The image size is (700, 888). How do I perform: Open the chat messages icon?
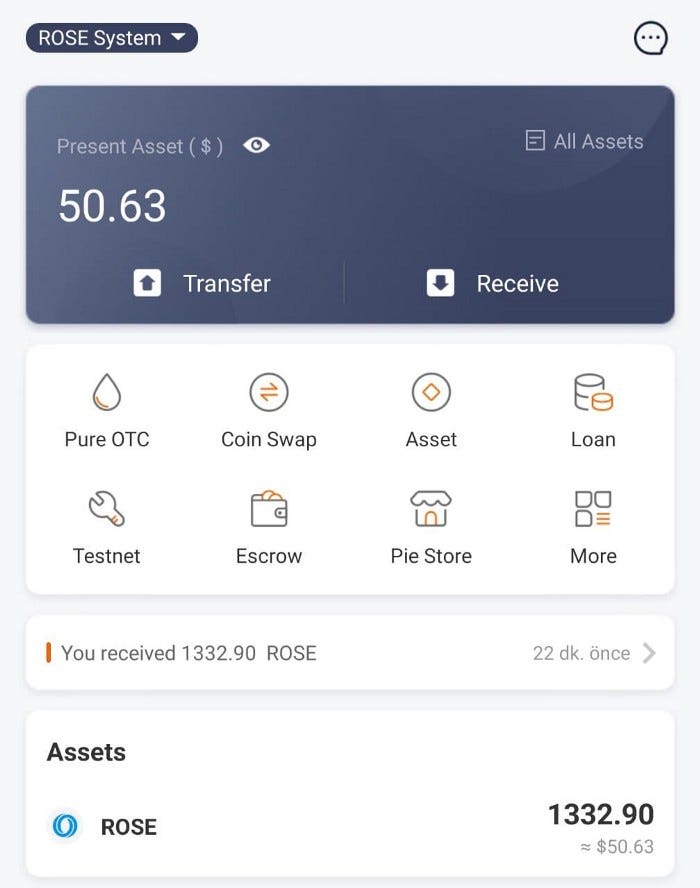click(650, 38)
